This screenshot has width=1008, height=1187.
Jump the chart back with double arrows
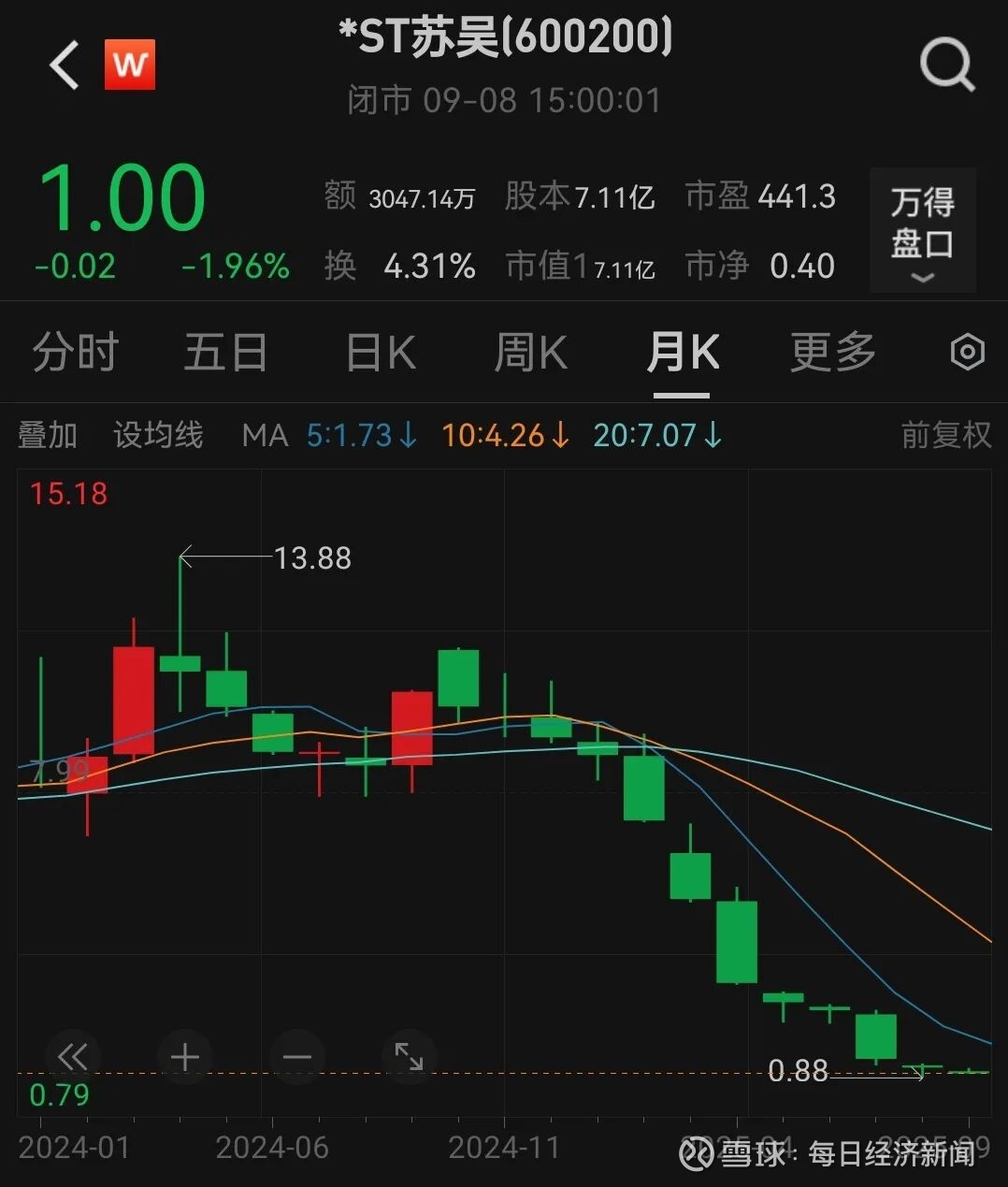click(x=72, y=1057)
